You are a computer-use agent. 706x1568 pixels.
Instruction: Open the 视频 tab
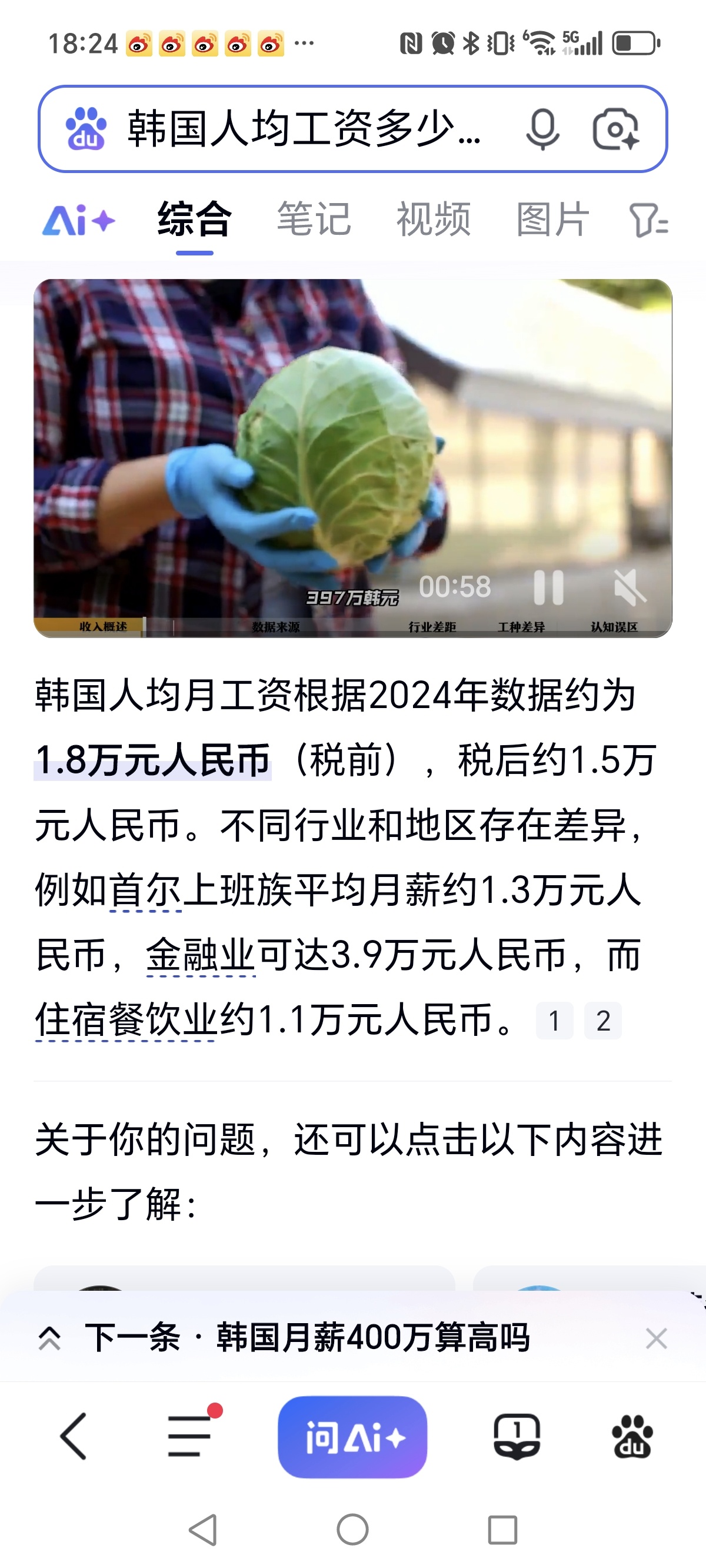click(434, 219)
